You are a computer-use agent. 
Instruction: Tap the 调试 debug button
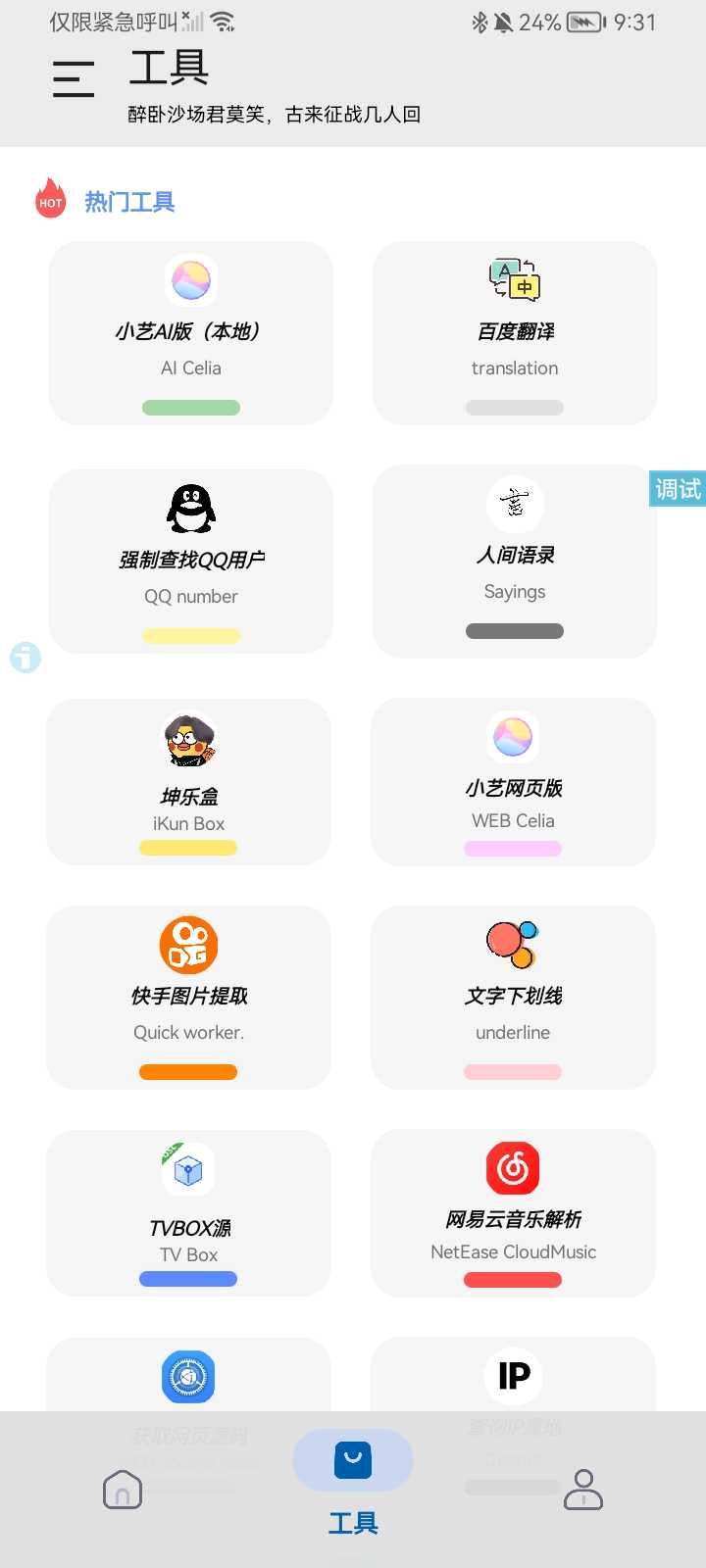(x=678, y=488)
